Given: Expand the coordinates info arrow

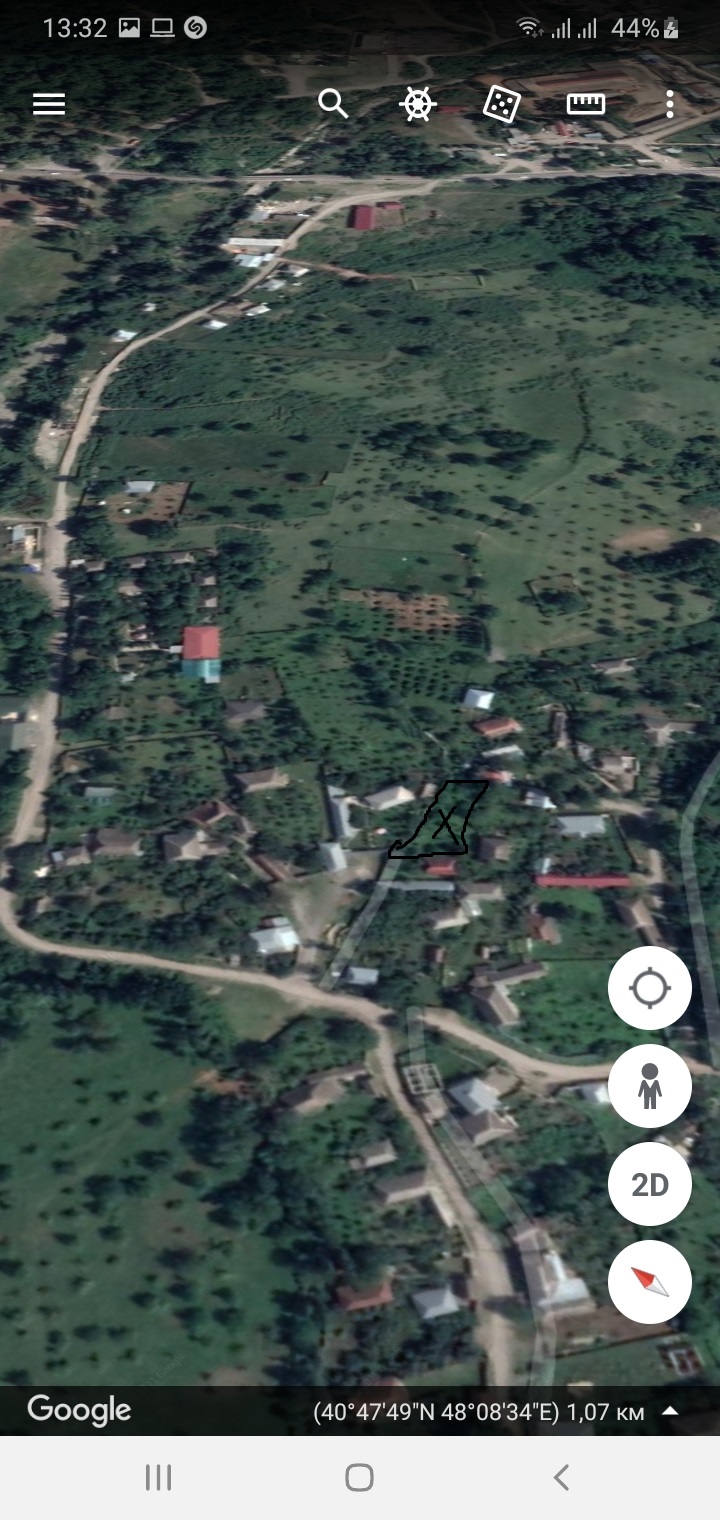Looking at the screenshot, I should (670, 1411).
